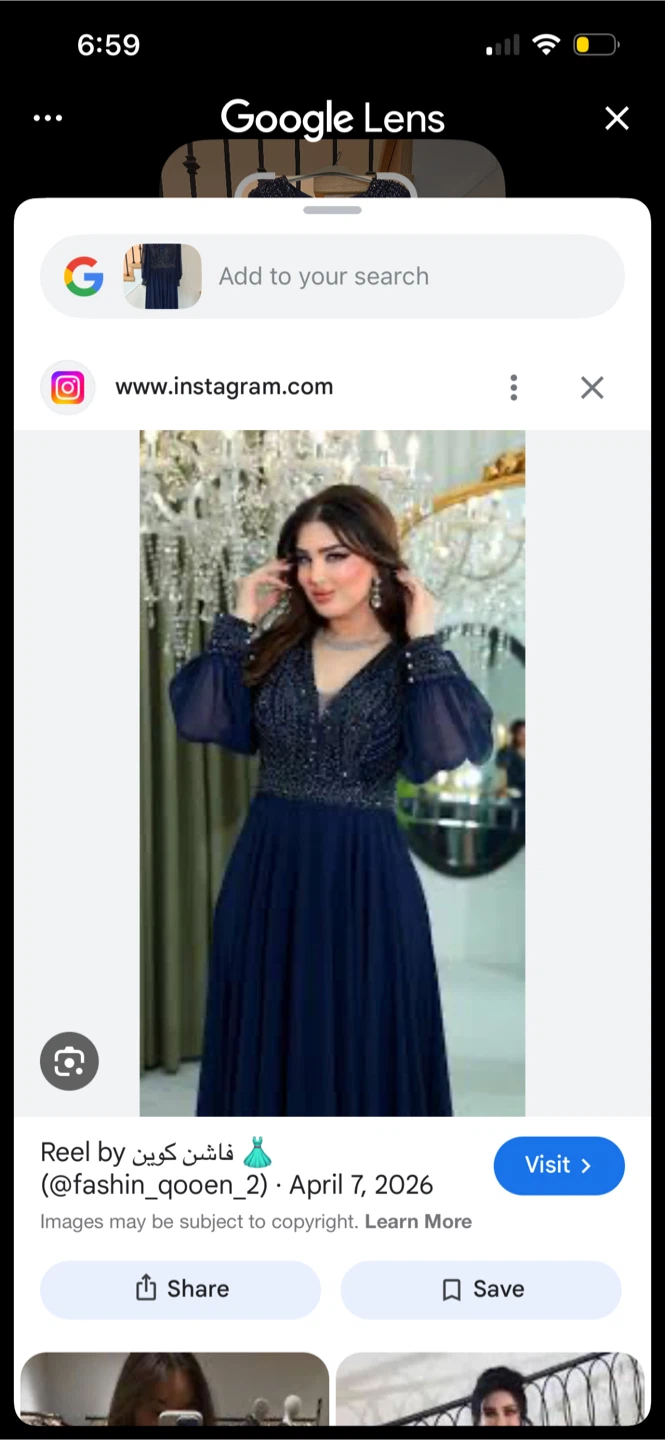
Task: Open the options menu next to www.instagram.com
Action: 514,387
